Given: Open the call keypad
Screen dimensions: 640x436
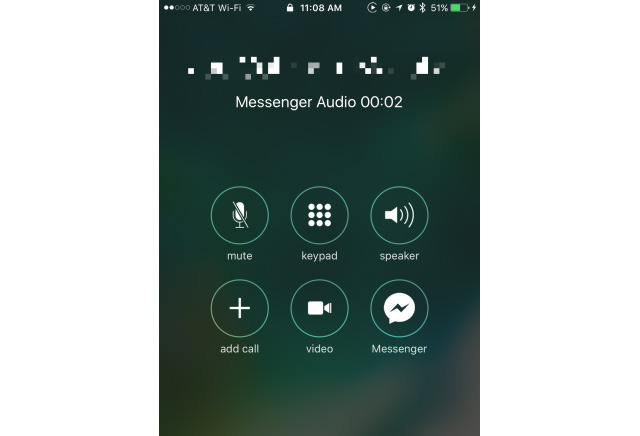Looking at the screenshot, I should click(319, 215).
